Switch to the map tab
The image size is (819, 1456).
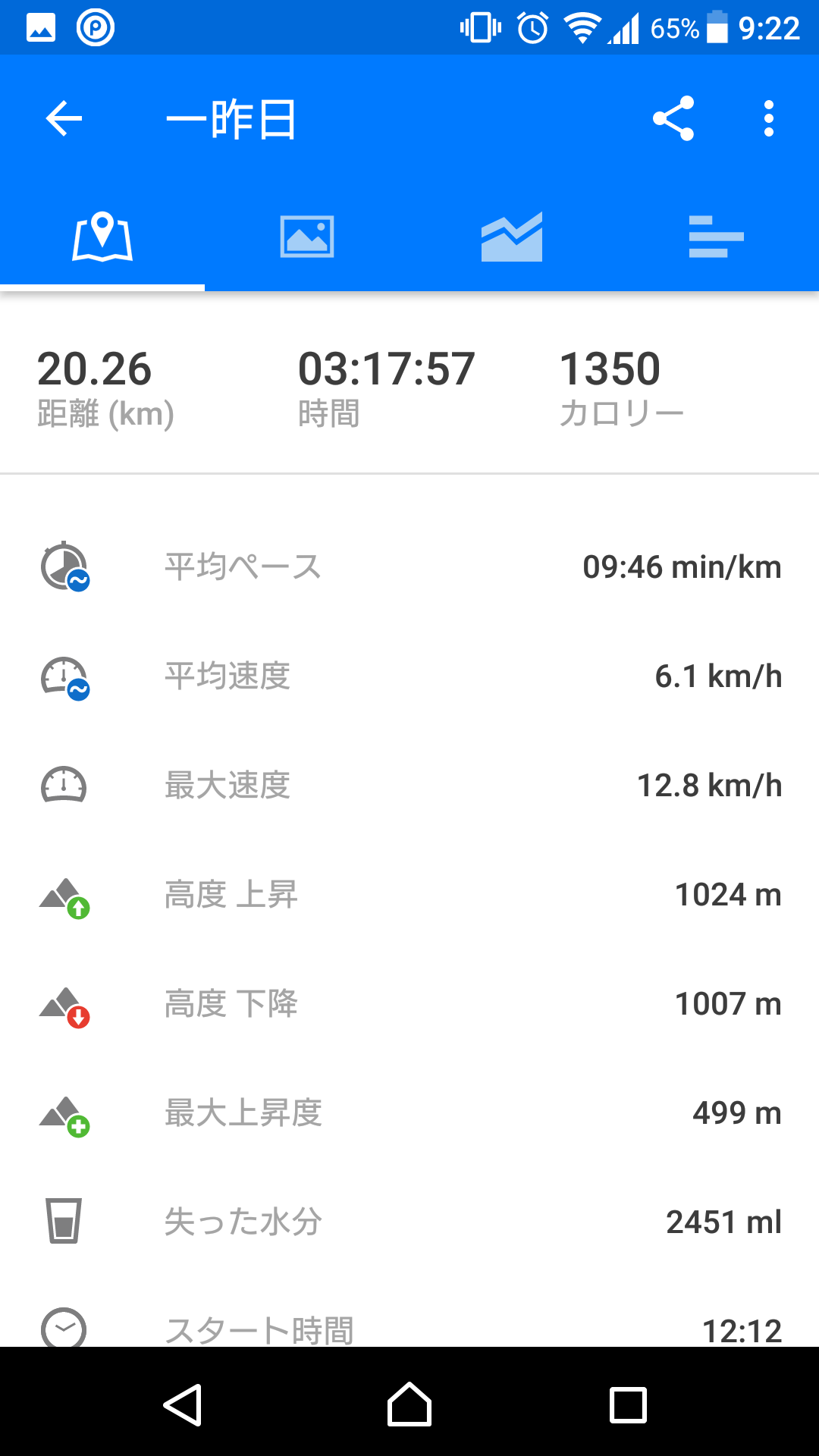click(102, 237)
